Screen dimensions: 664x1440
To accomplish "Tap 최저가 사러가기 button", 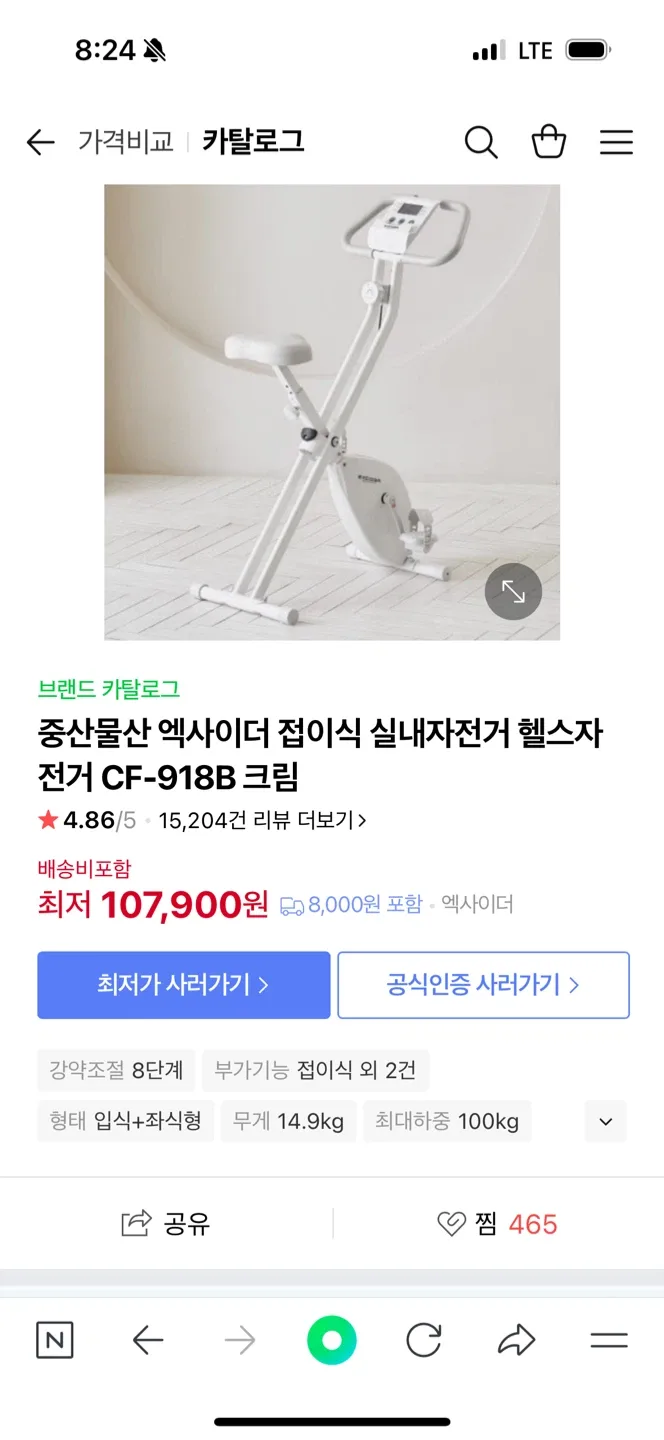I will pyautogui.click(x=184, y=985).
